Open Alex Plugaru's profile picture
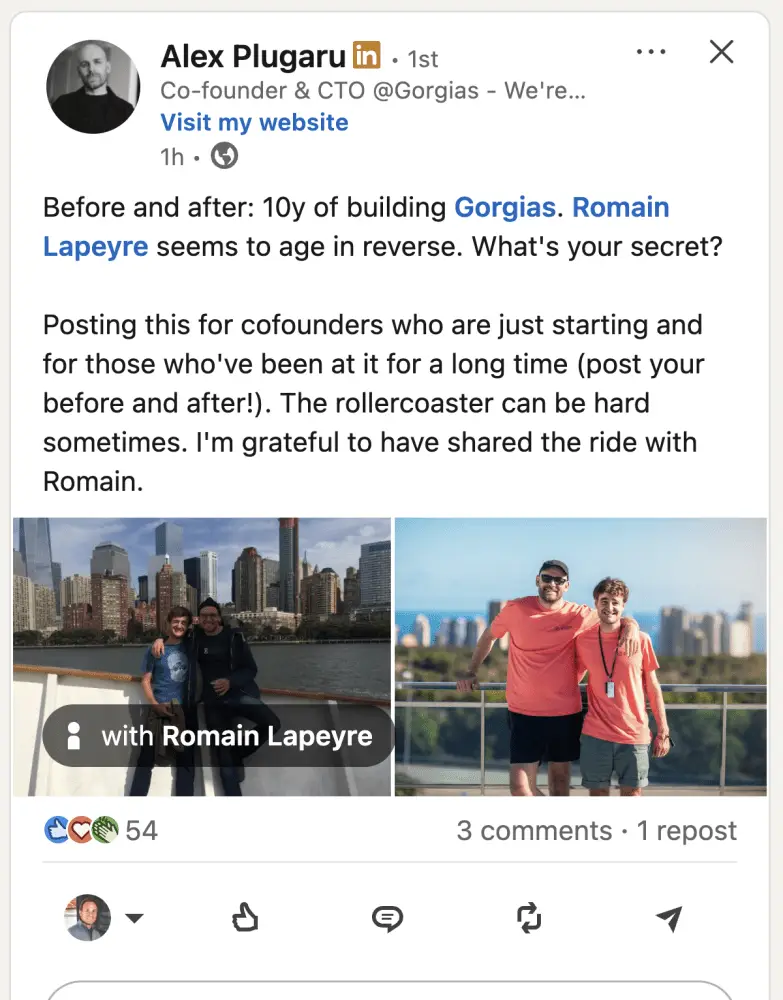Screen dimensions: 783x1000 [x=93, y=87]
